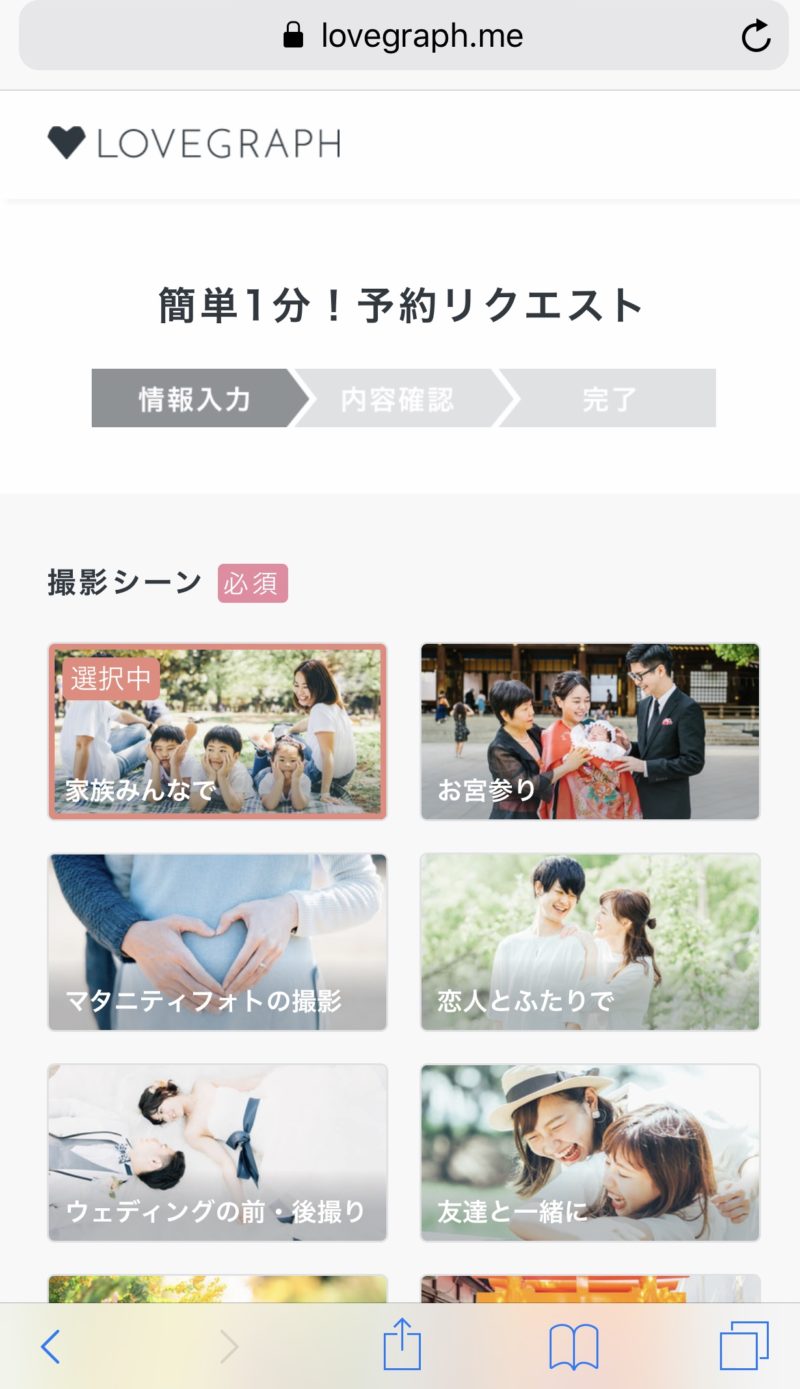
Task: Select the 家族みんなで scene card
Action: click(218, 732)
